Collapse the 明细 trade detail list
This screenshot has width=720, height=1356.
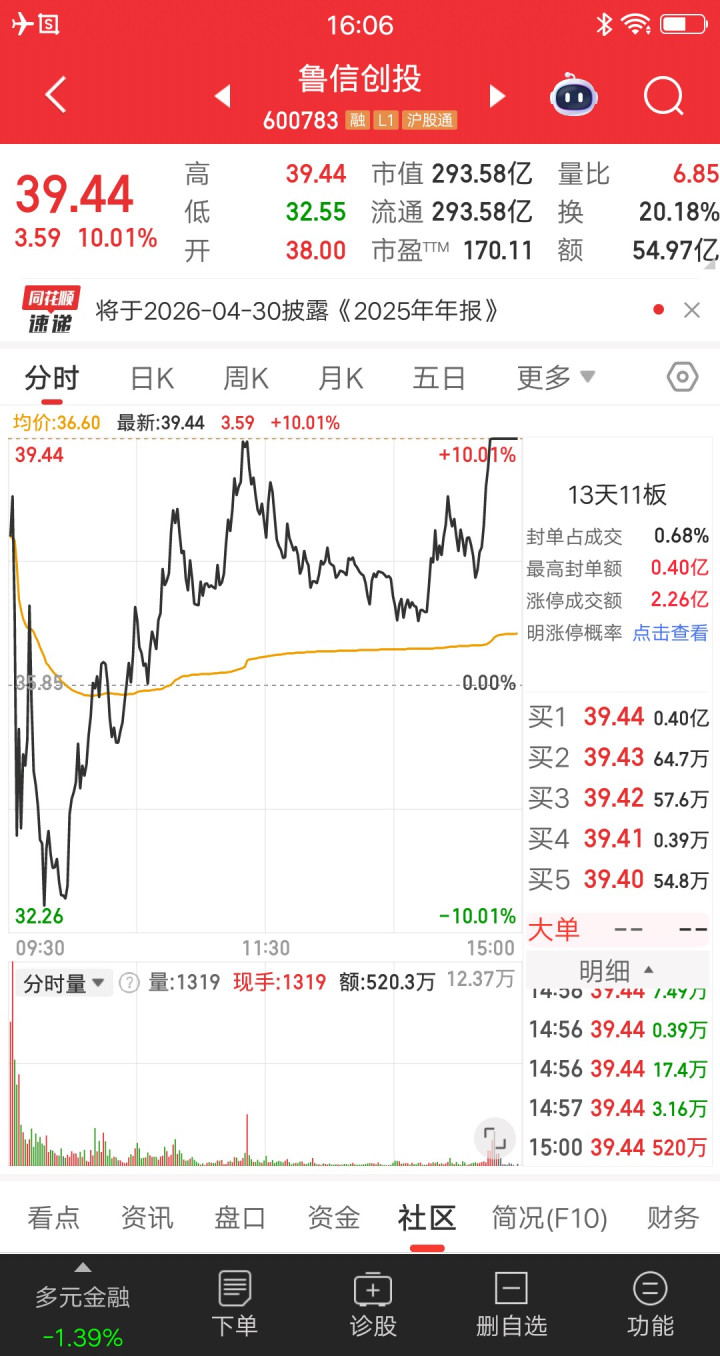pos(618,970)
